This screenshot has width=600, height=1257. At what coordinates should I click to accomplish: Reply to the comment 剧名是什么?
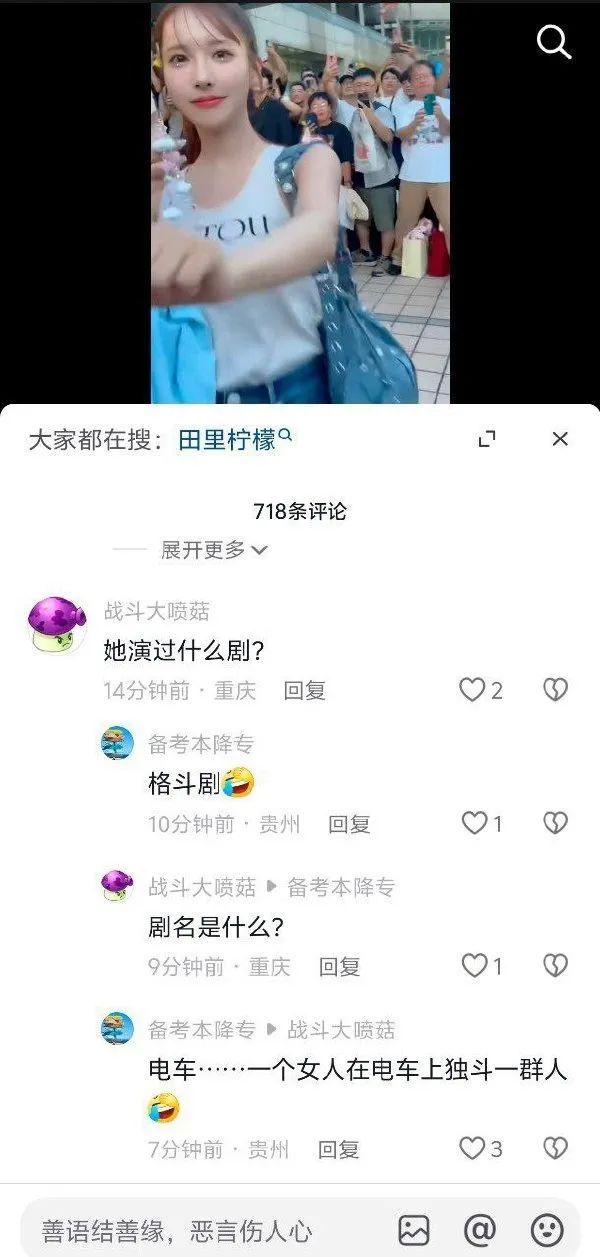pyautogui.click(x=339, y=967)
